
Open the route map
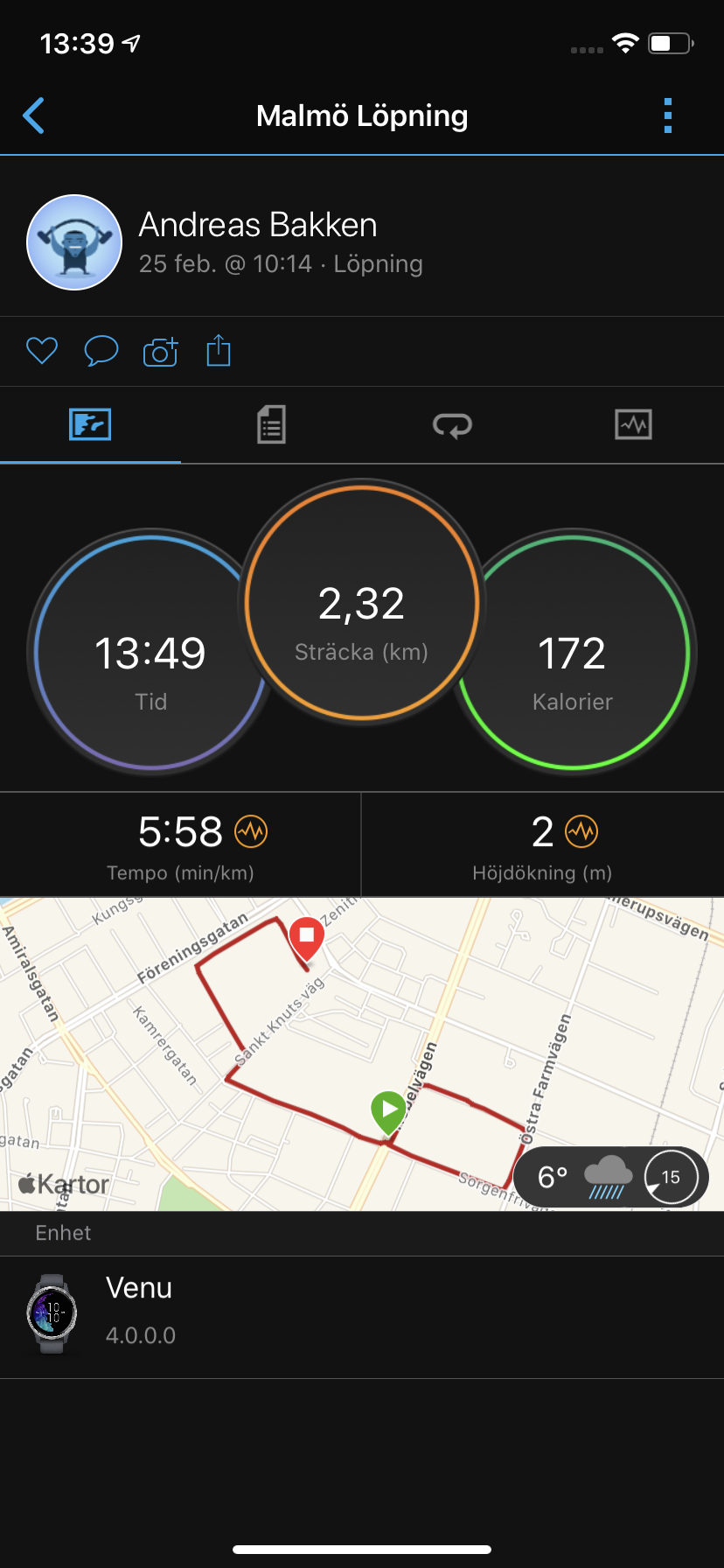click(x=350, y=1032)
